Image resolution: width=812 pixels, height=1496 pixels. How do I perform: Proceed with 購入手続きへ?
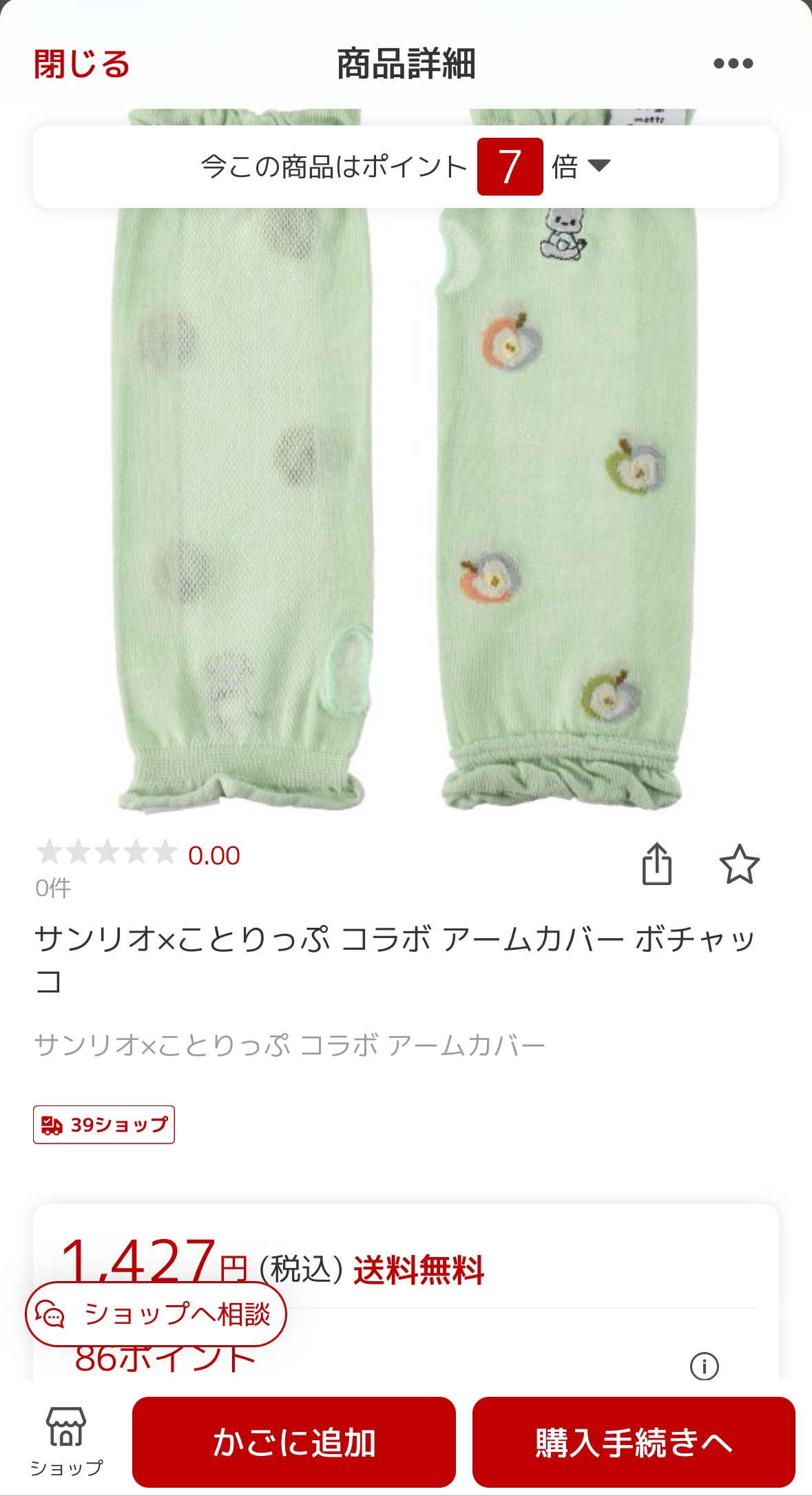634,1442
